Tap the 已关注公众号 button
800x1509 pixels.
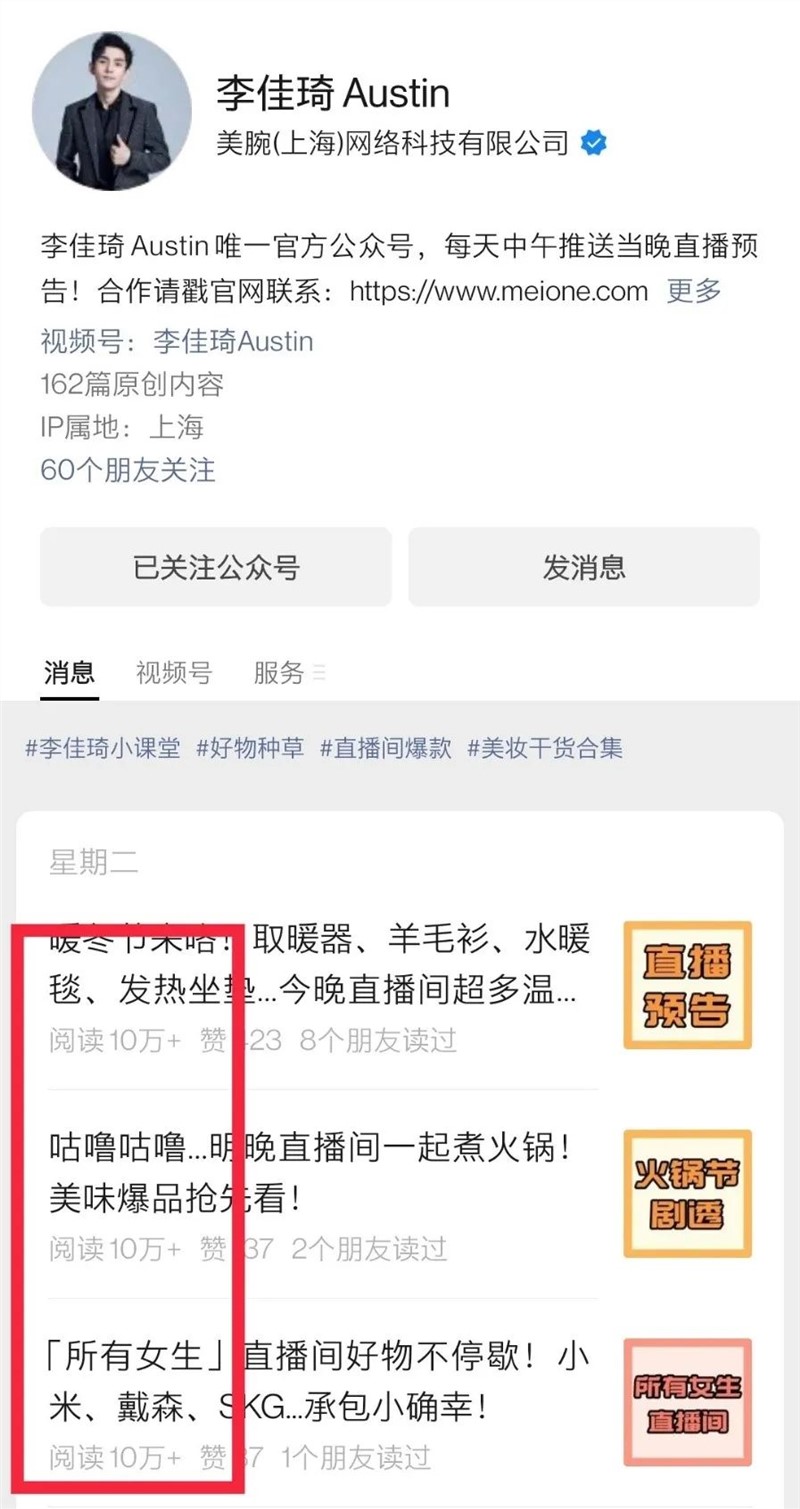tap(215, 568)
